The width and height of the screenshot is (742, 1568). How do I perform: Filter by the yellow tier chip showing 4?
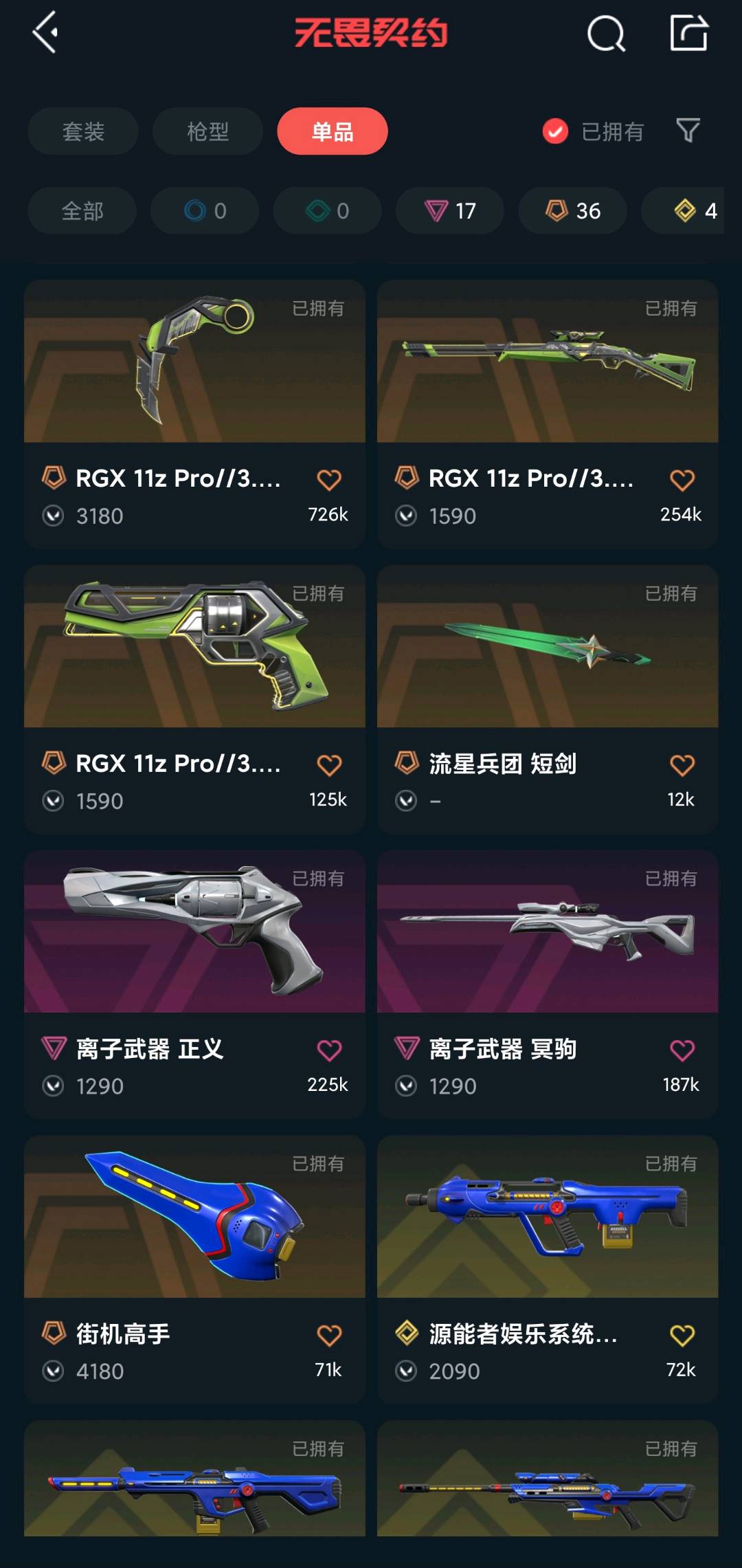683,210
